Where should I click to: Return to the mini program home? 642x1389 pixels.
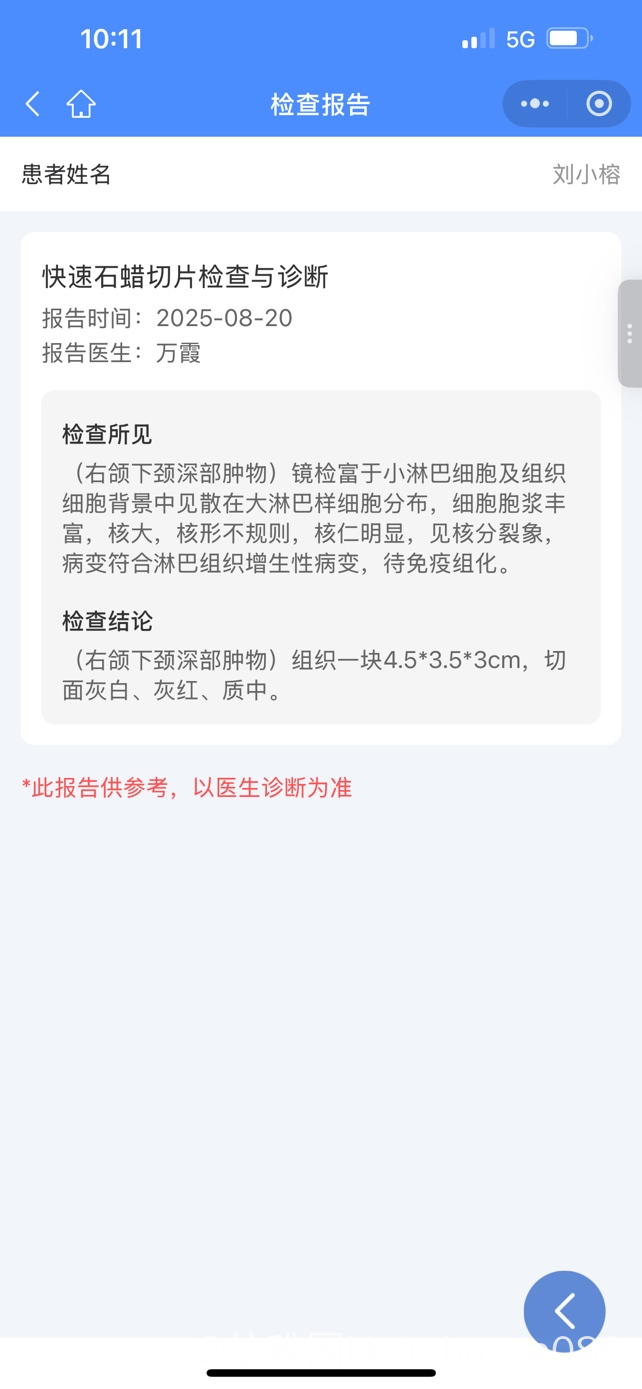pyautogui.click(x=81, y=104)
